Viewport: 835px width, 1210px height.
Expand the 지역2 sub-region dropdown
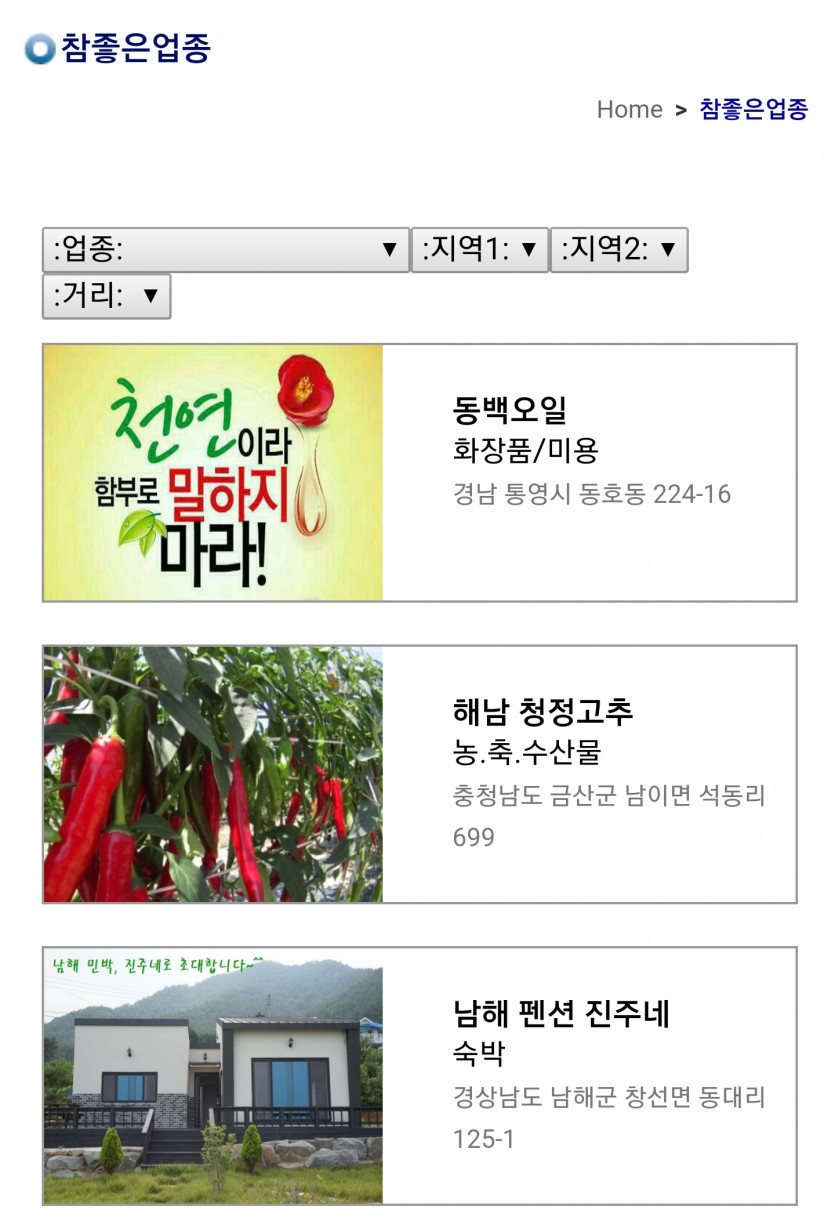(619, 250)
